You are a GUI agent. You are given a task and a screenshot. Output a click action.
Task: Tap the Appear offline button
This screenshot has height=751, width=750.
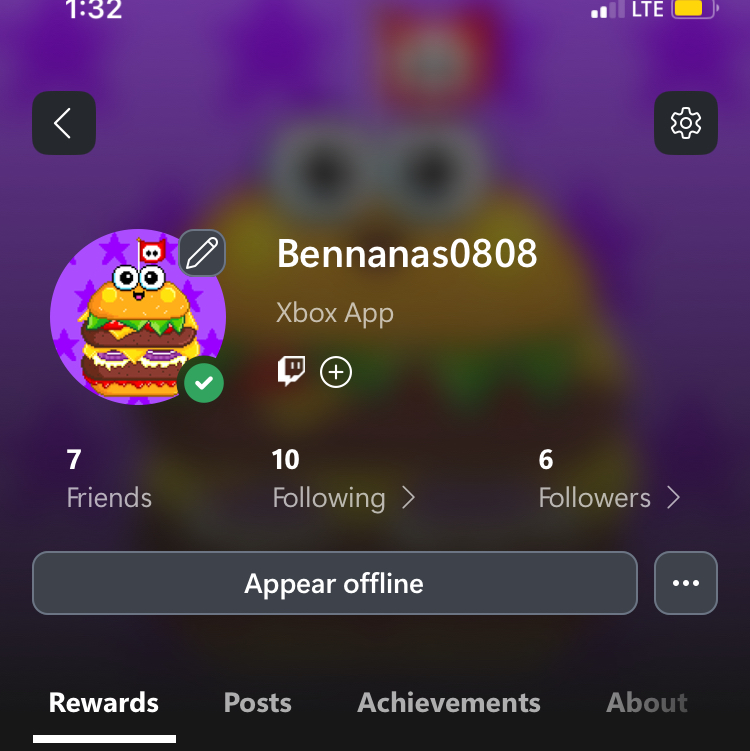click(x=334, y=583)
